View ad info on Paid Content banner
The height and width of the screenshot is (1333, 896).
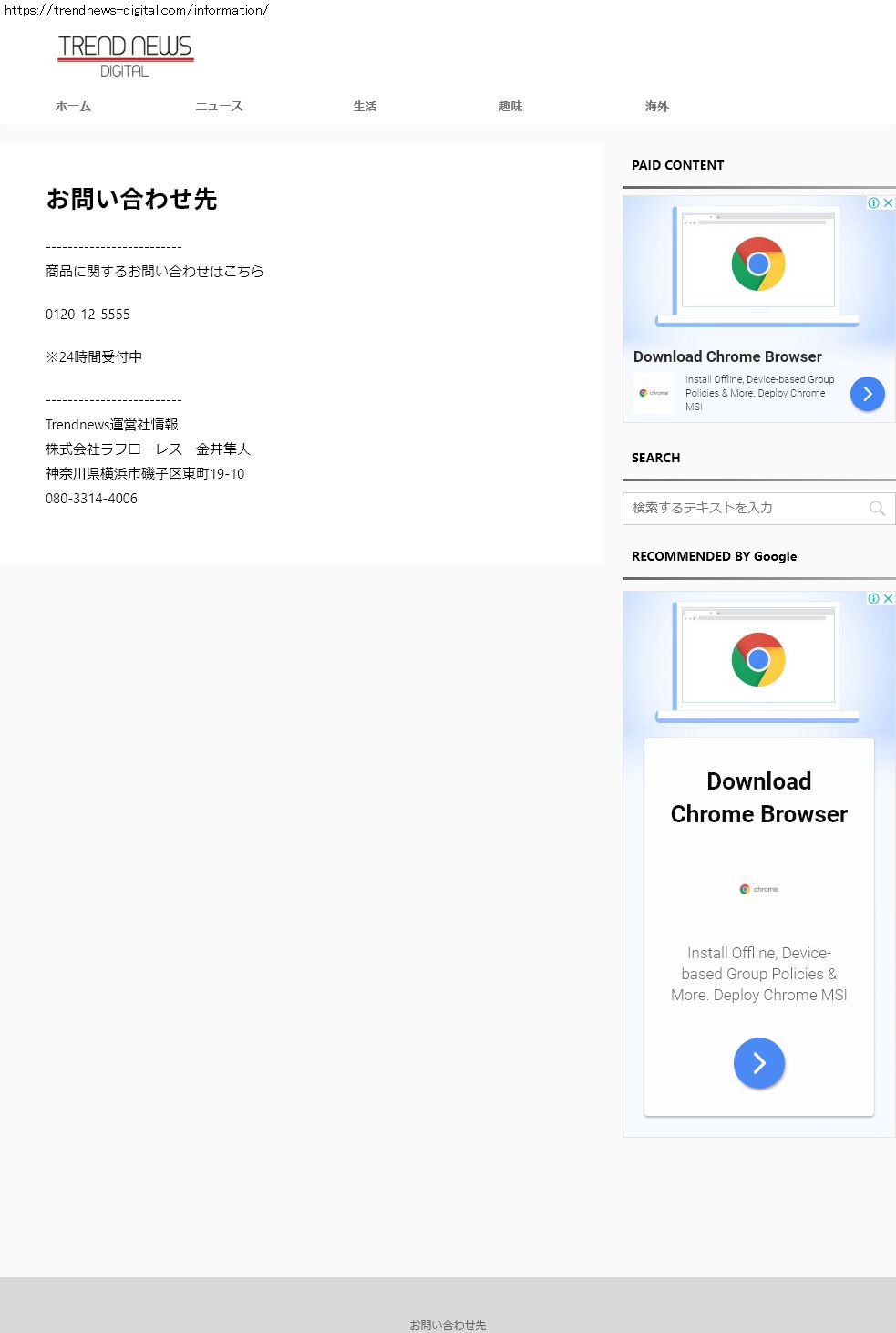(873, 202)
